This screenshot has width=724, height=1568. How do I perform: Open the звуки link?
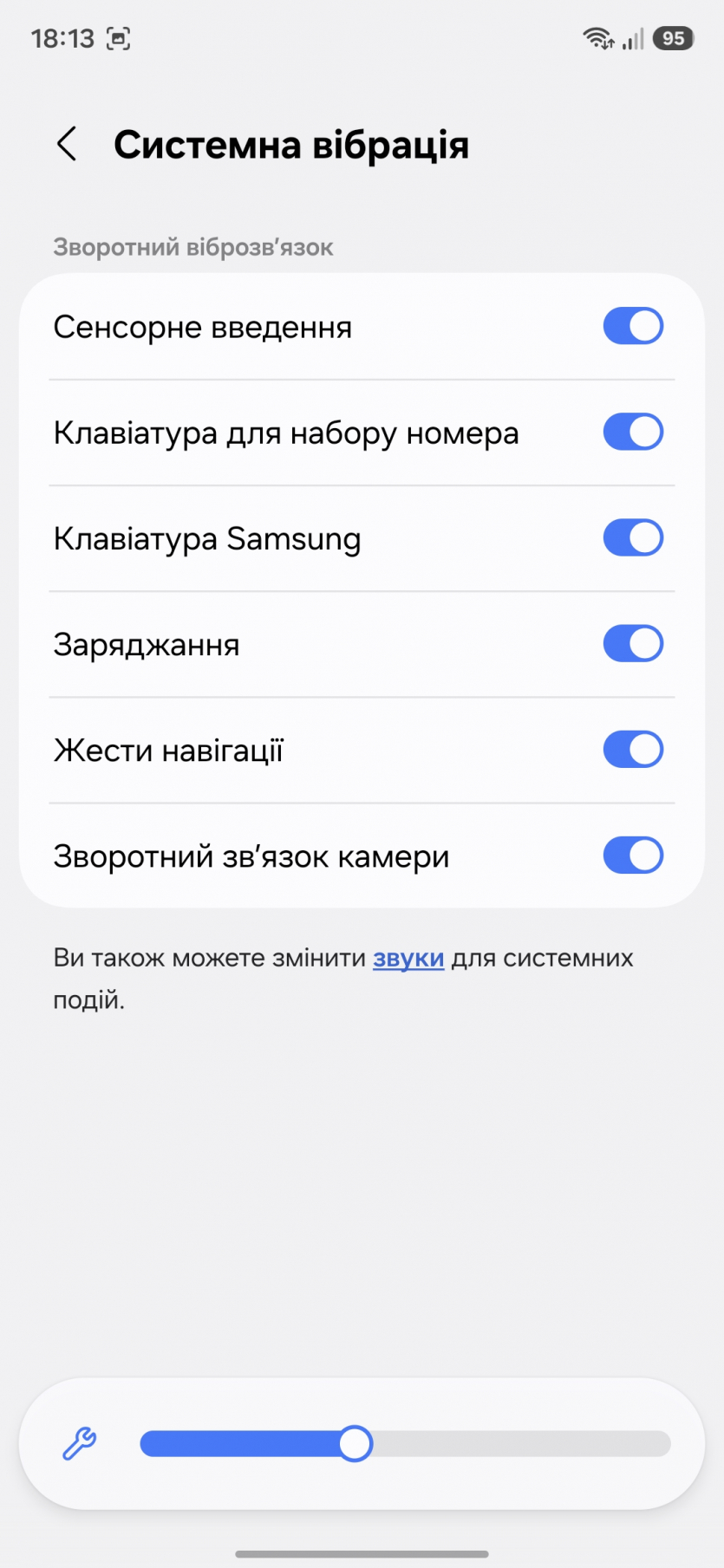point(408,959)
